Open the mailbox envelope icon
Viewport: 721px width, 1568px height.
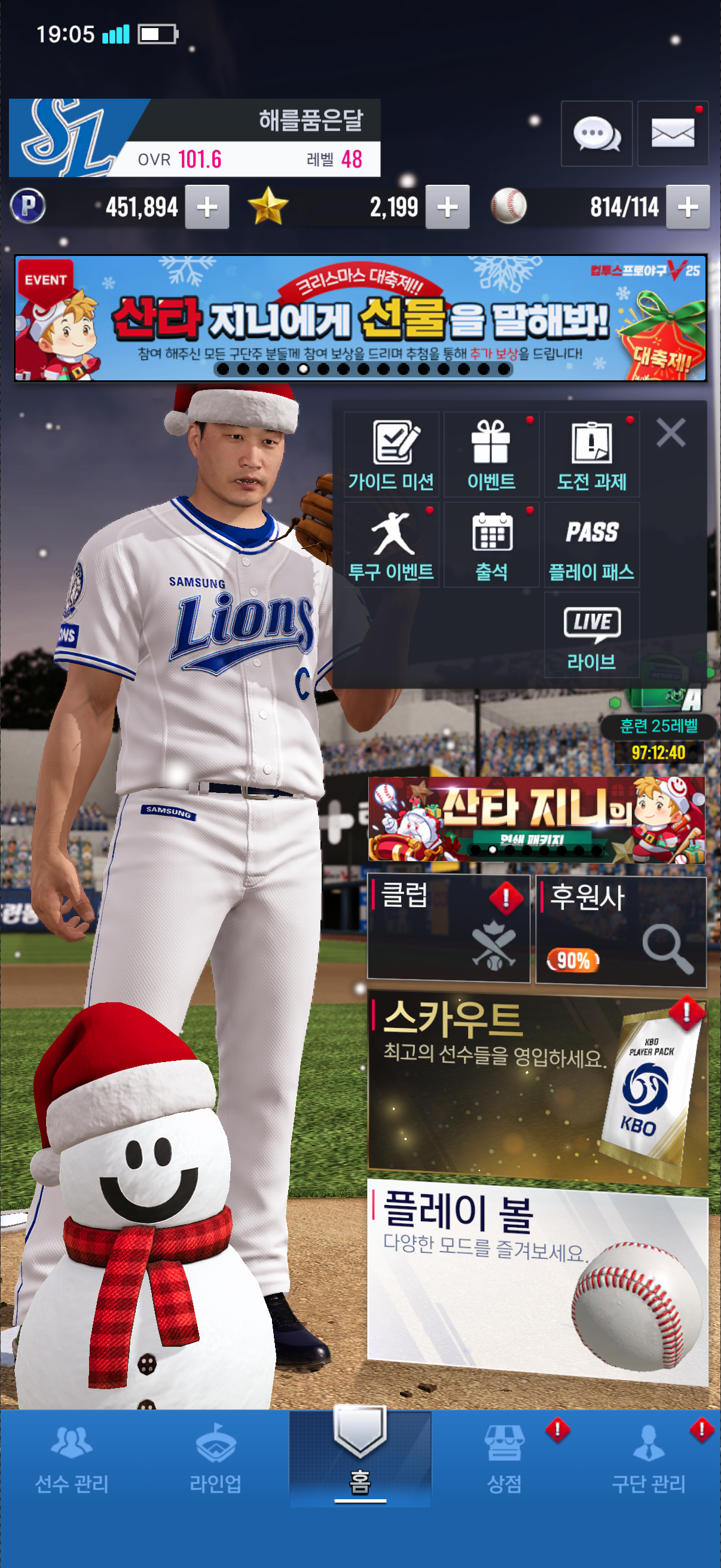[673, 133]
